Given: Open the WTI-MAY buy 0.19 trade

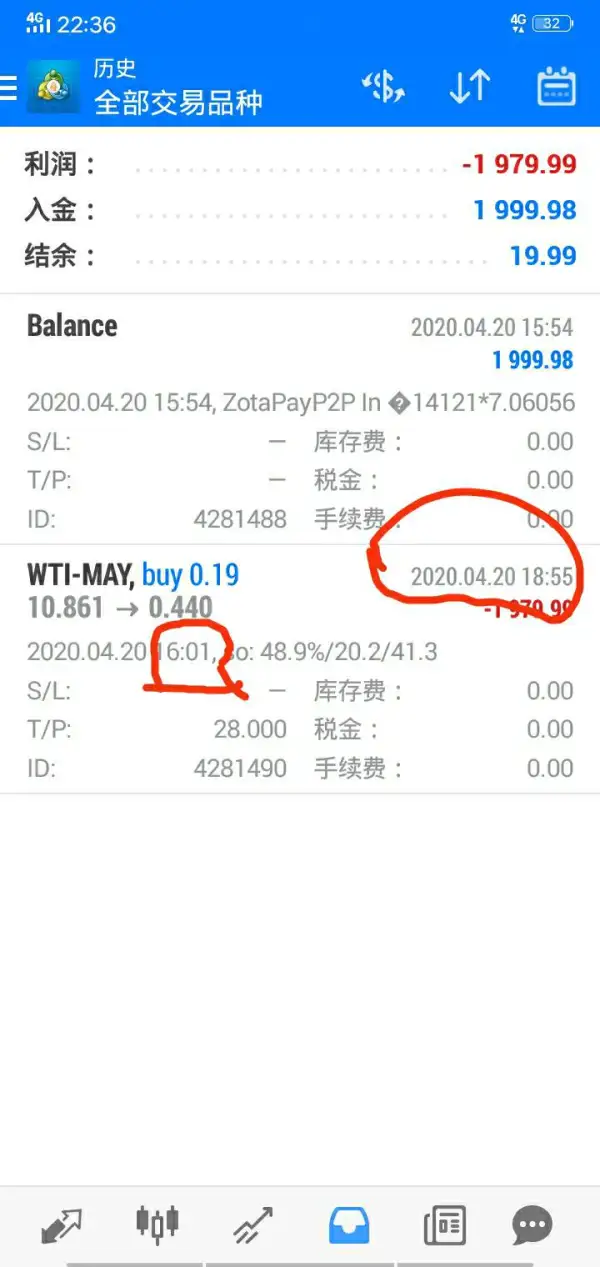Looking at the screenshot, I should [300, 668].
